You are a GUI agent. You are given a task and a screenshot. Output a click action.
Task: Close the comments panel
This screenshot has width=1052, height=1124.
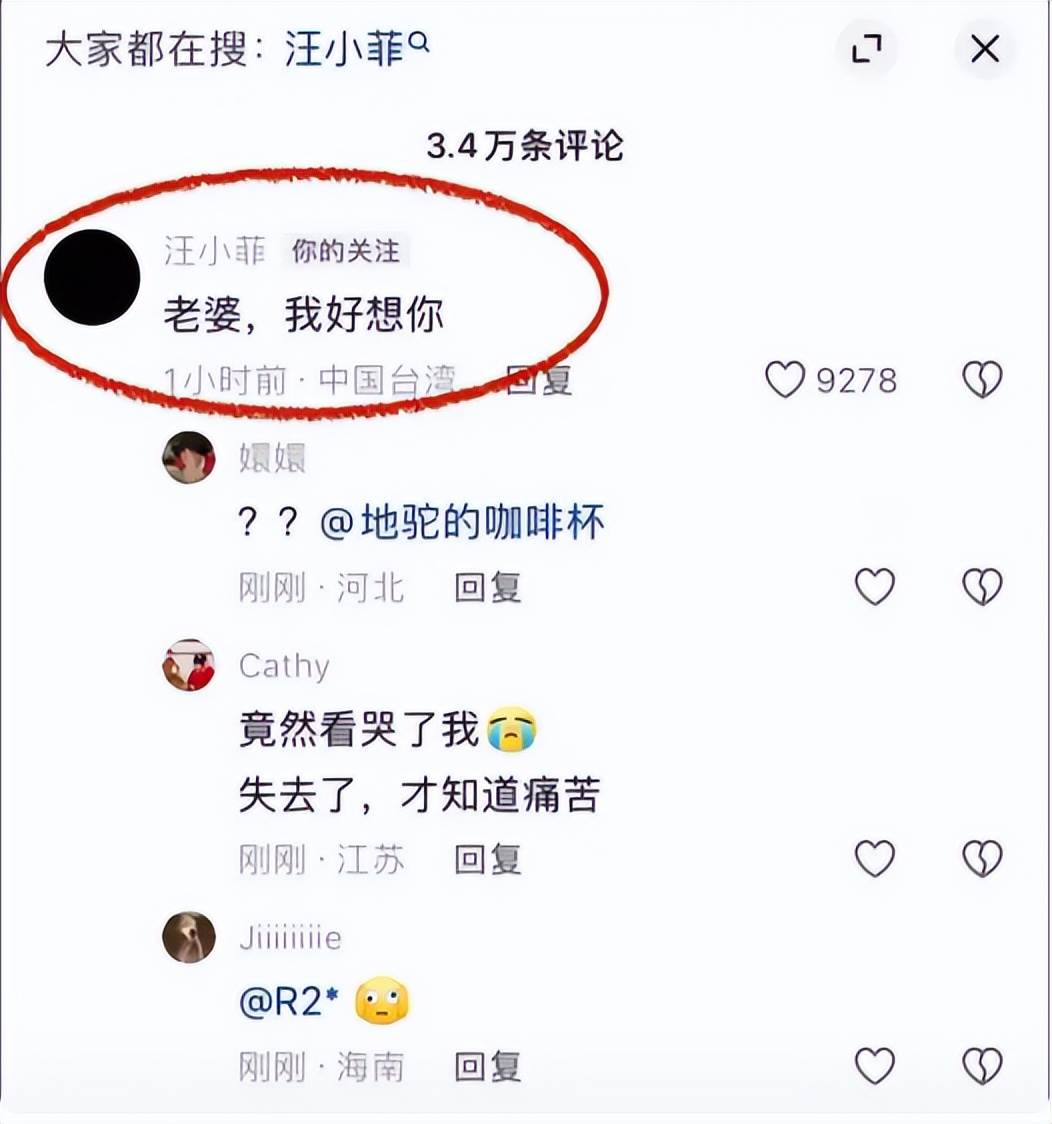[985, 49]
